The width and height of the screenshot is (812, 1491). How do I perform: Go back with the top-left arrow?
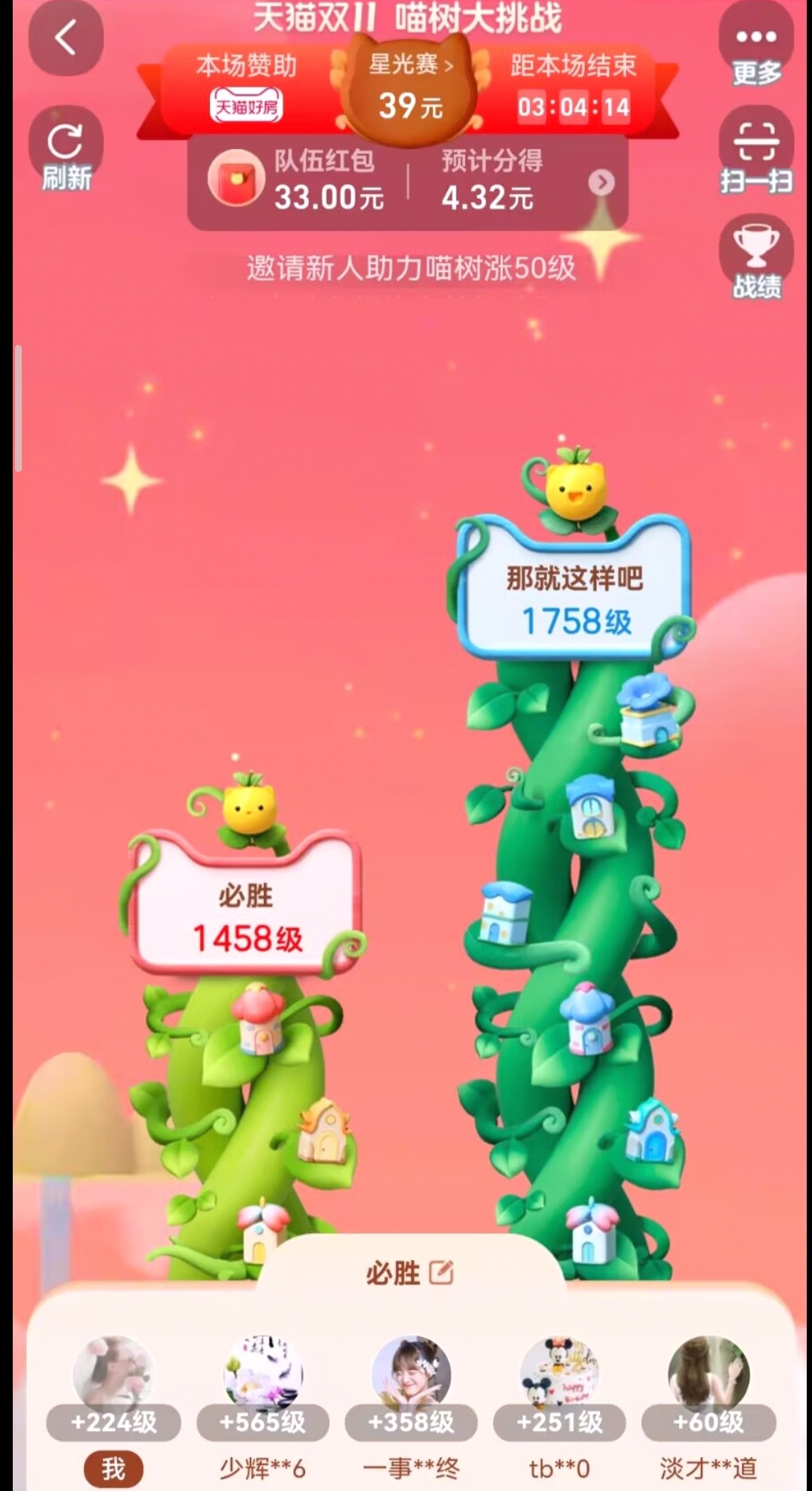tap(65, 38)
